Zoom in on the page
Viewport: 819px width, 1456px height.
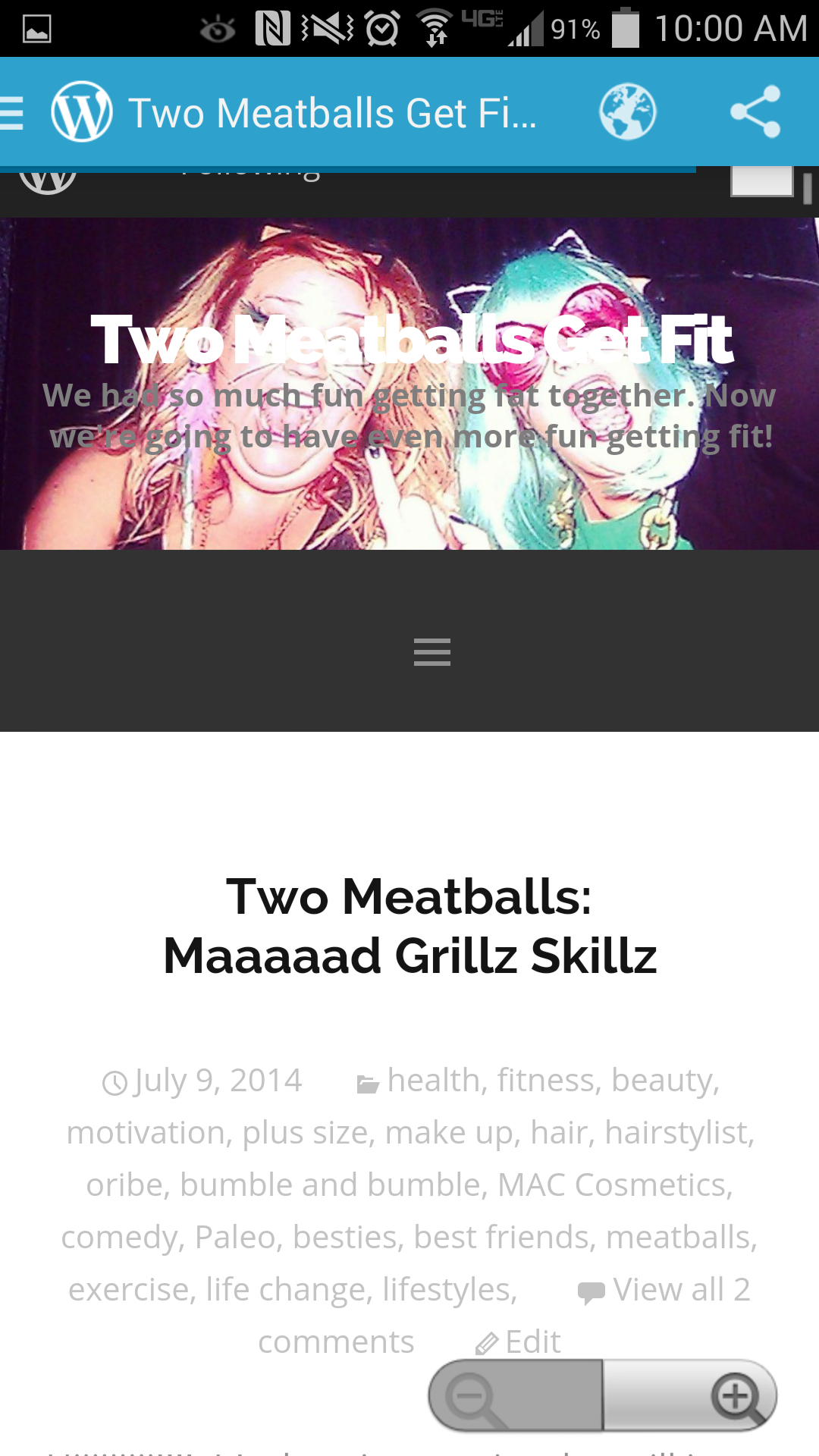736,1397
